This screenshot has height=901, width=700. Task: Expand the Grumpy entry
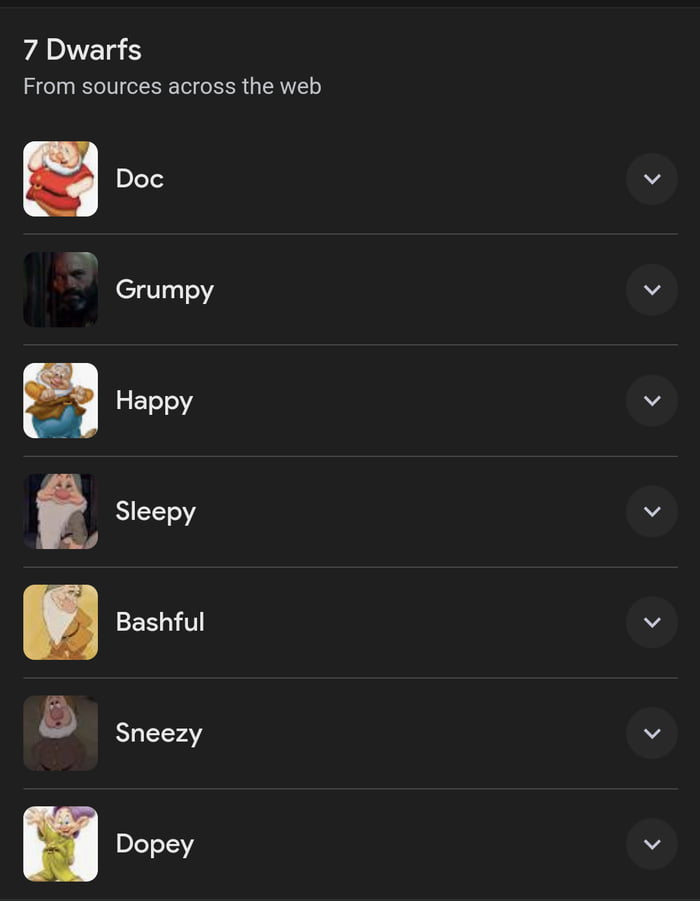tap(652, 290)
